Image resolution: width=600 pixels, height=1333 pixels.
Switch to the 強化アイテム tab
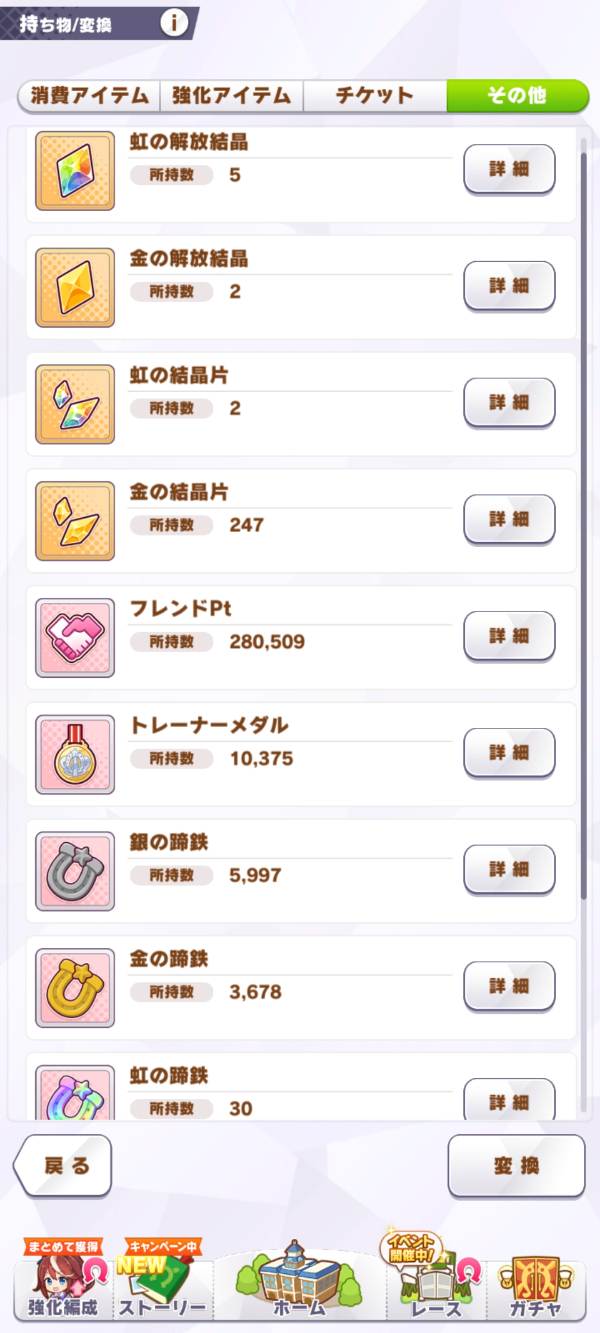[x=231, y=96]
